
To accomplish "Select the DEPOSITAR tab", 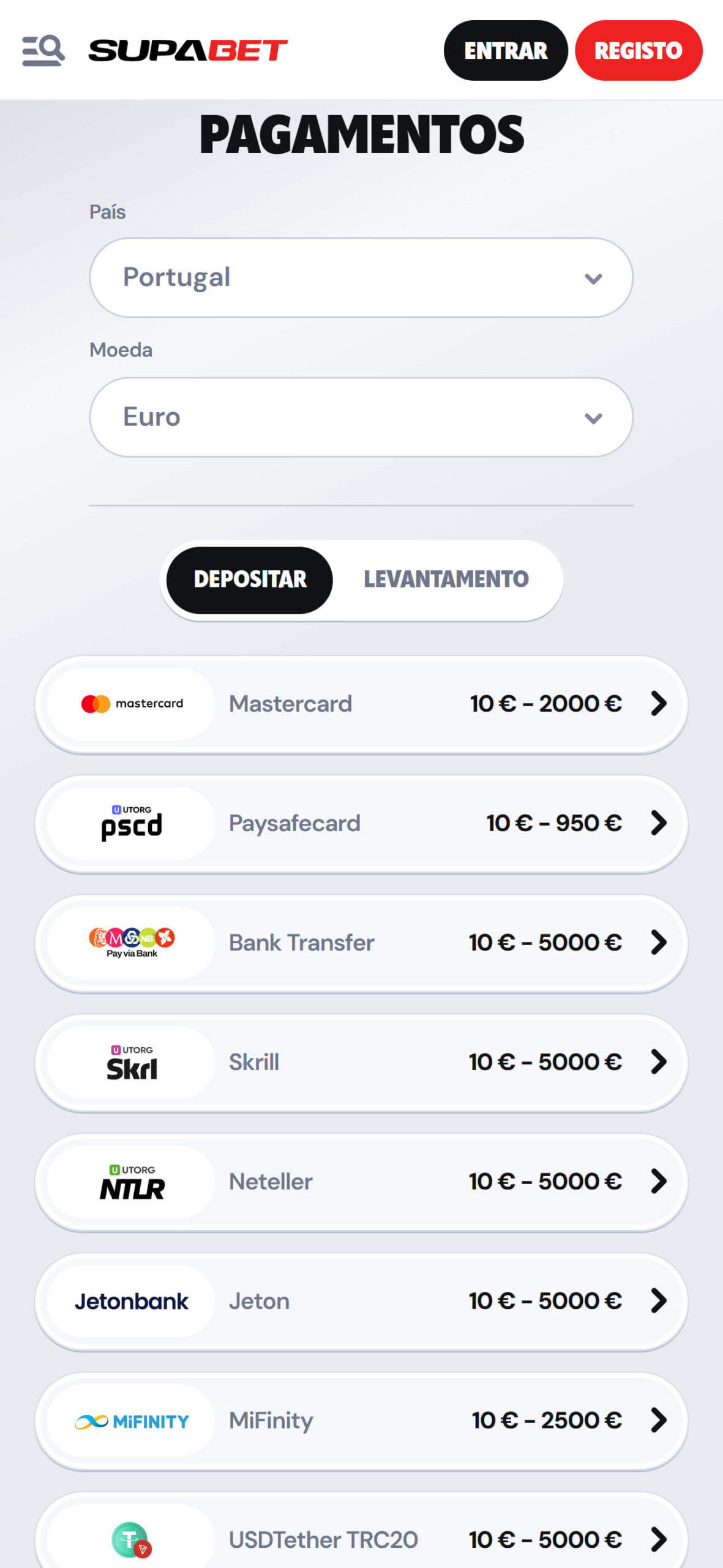I will [x=249, y=579].
